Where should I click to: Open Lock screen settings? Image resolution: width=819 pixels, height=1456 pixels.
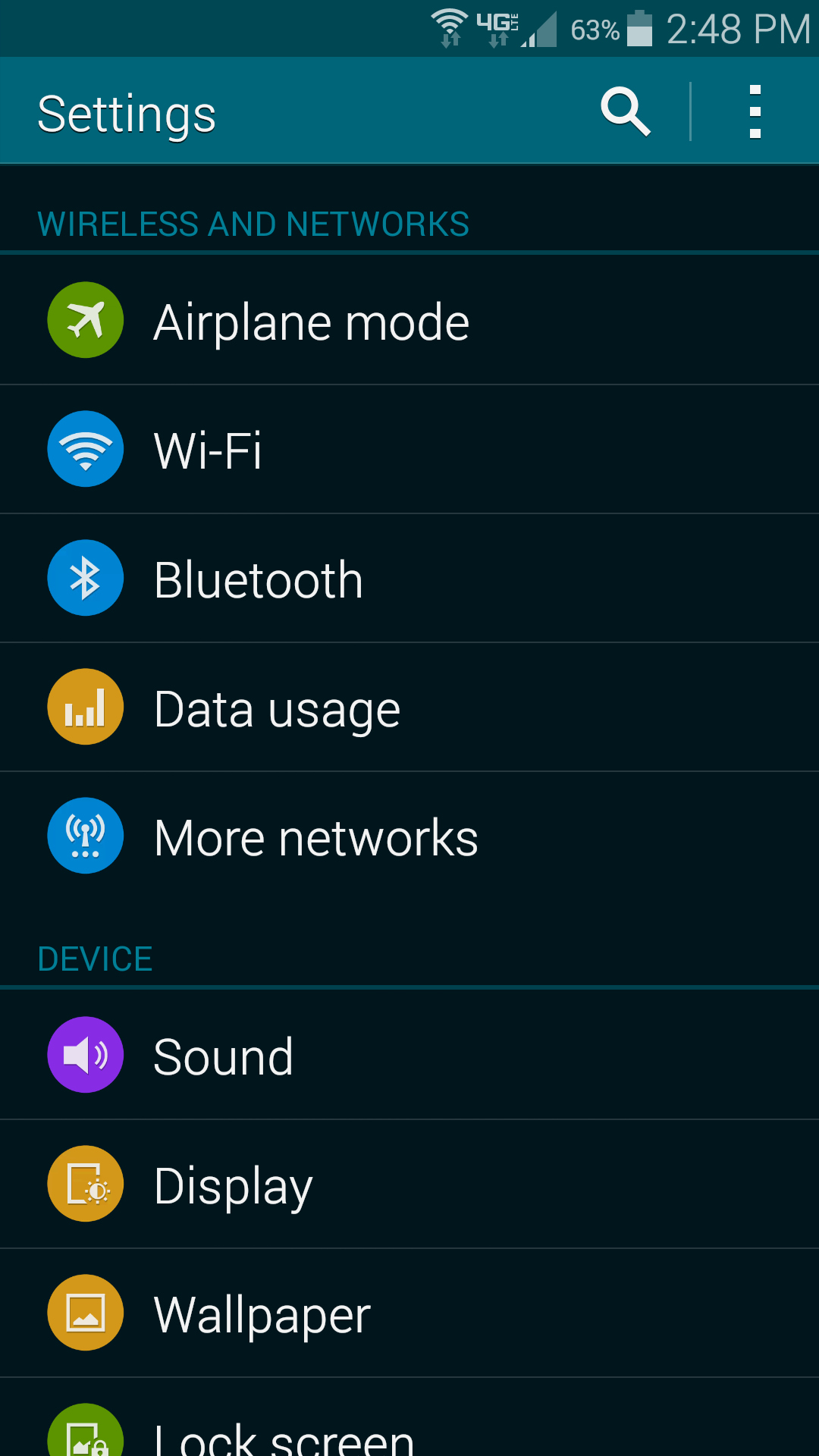284,1436
